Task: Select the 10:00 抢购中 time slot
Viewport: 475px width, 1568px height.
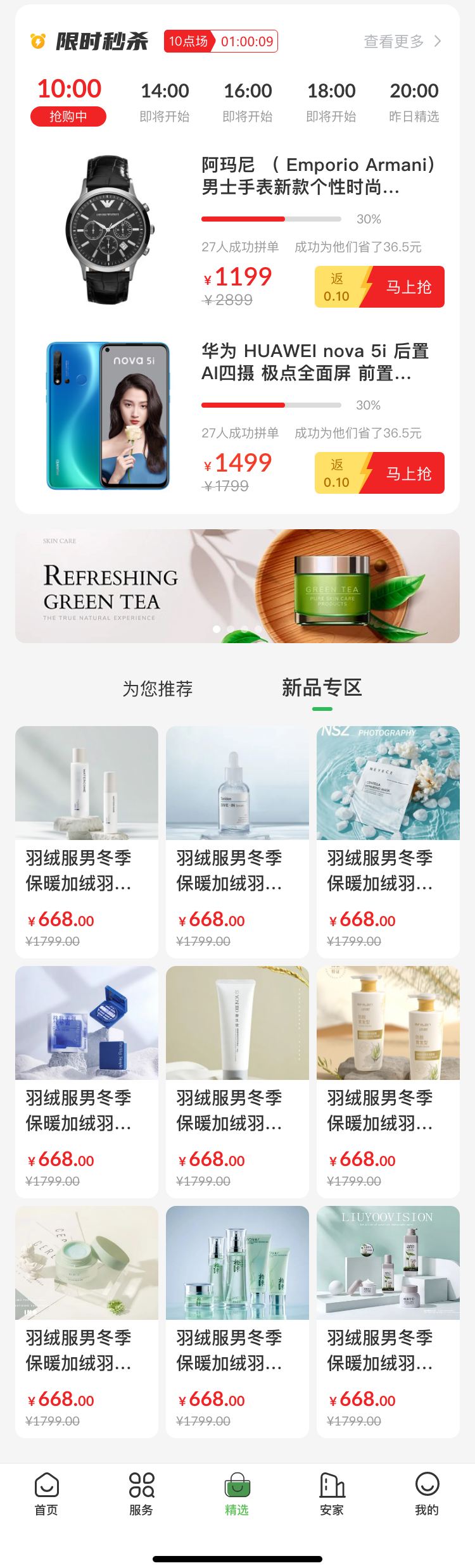Action: click(x=68, y=101)
